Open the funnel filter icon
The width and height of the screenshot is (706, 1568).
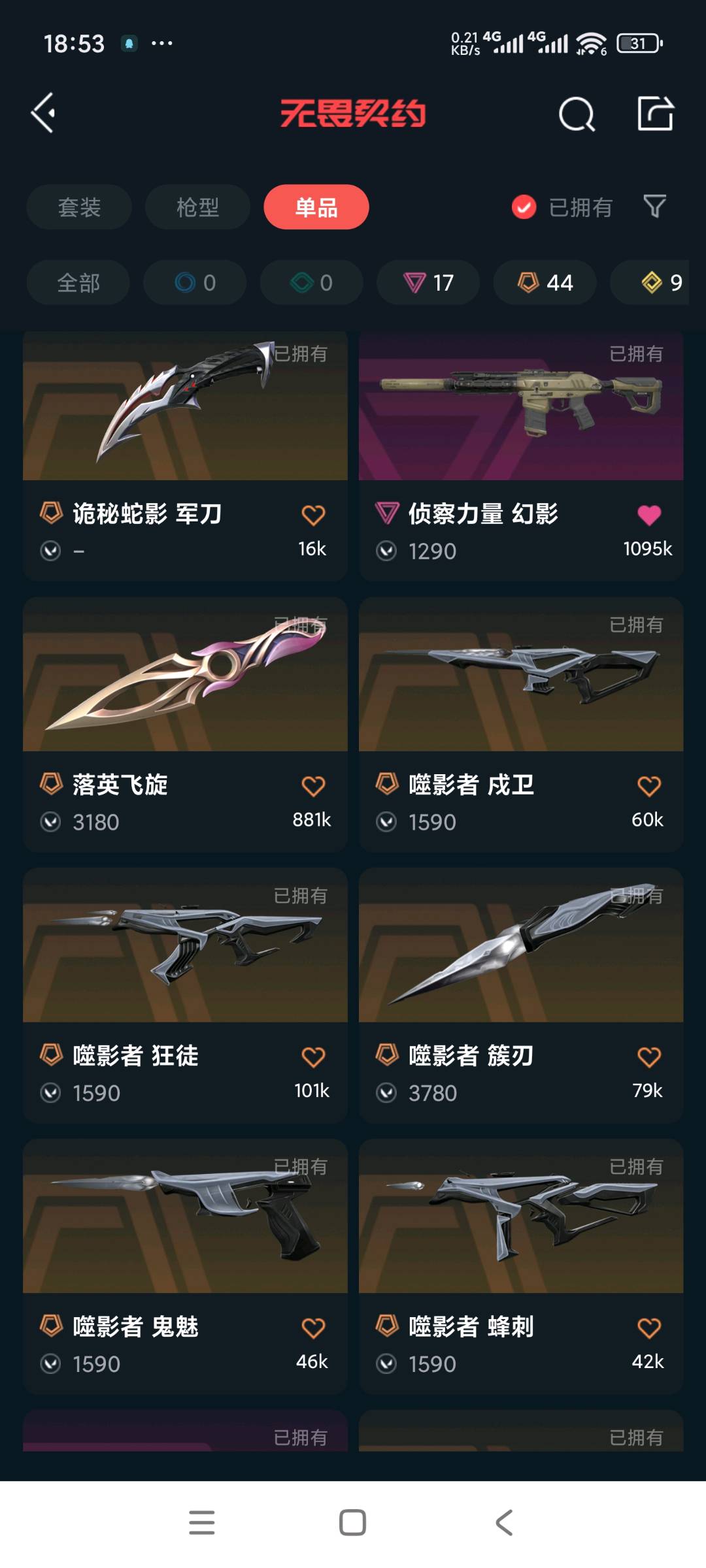click(654, 206)
